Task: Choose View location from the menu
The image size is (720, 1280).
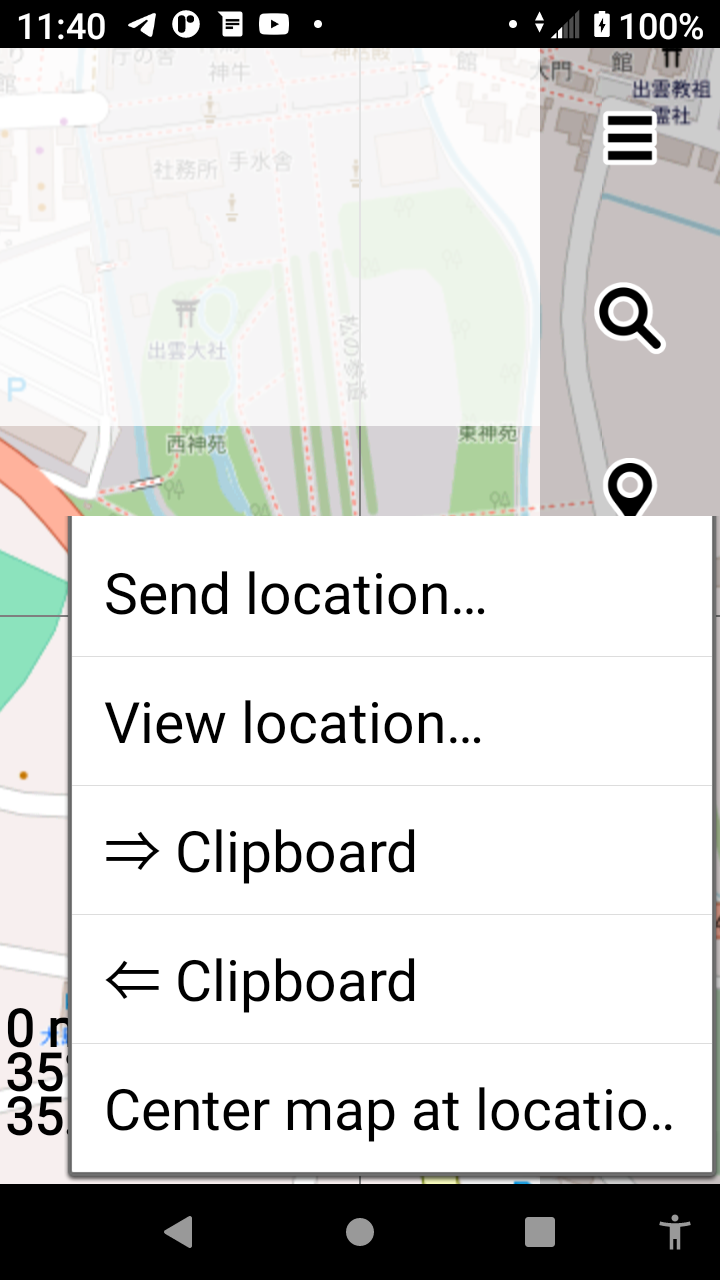Action: coord(390,722)
